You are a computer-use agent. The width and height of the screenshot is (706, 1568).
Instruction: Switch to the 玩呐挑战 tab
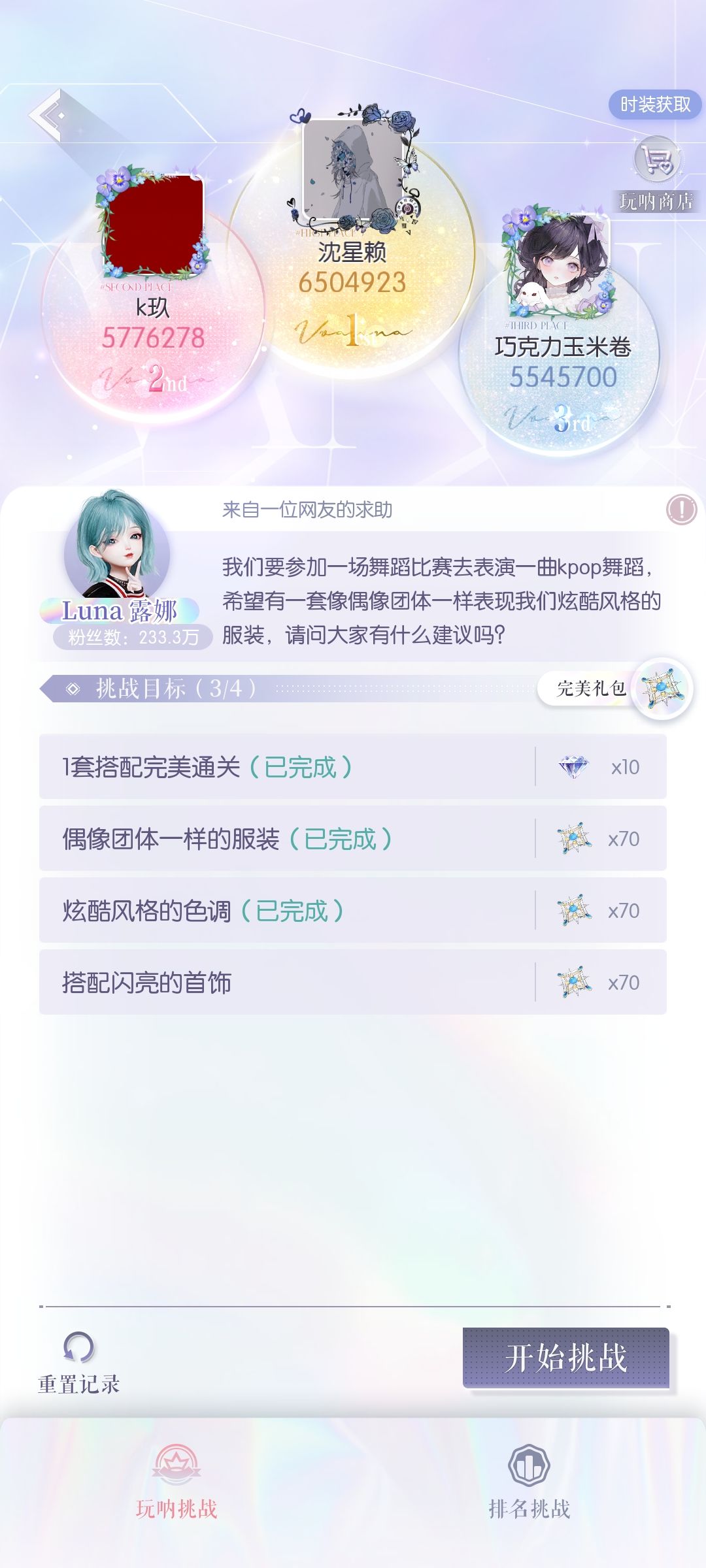click(176, 1482)
